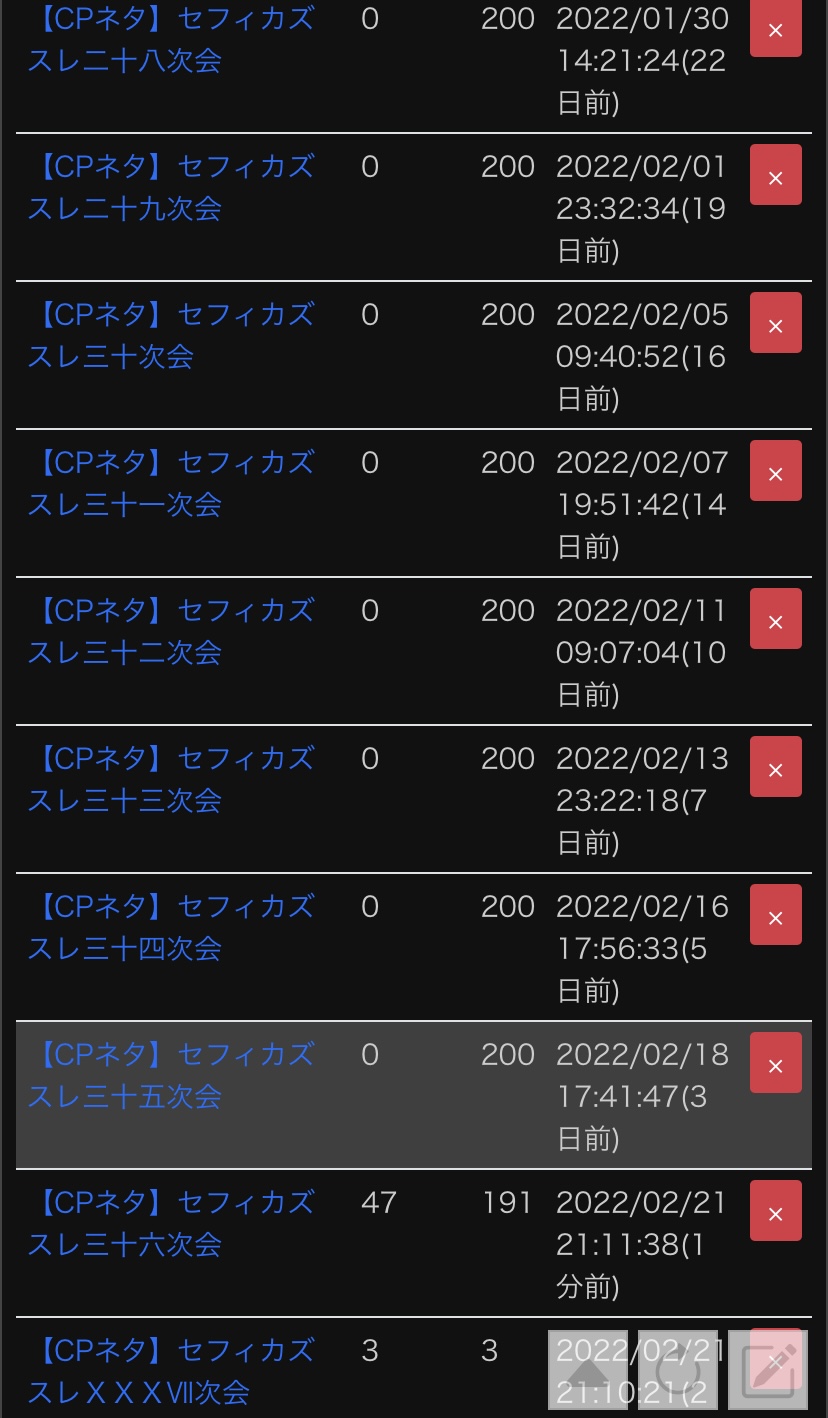Open thread セフィカズスレ三十二次会
This screenshot has height=1418, width=828.
click(x=171, y=632)
